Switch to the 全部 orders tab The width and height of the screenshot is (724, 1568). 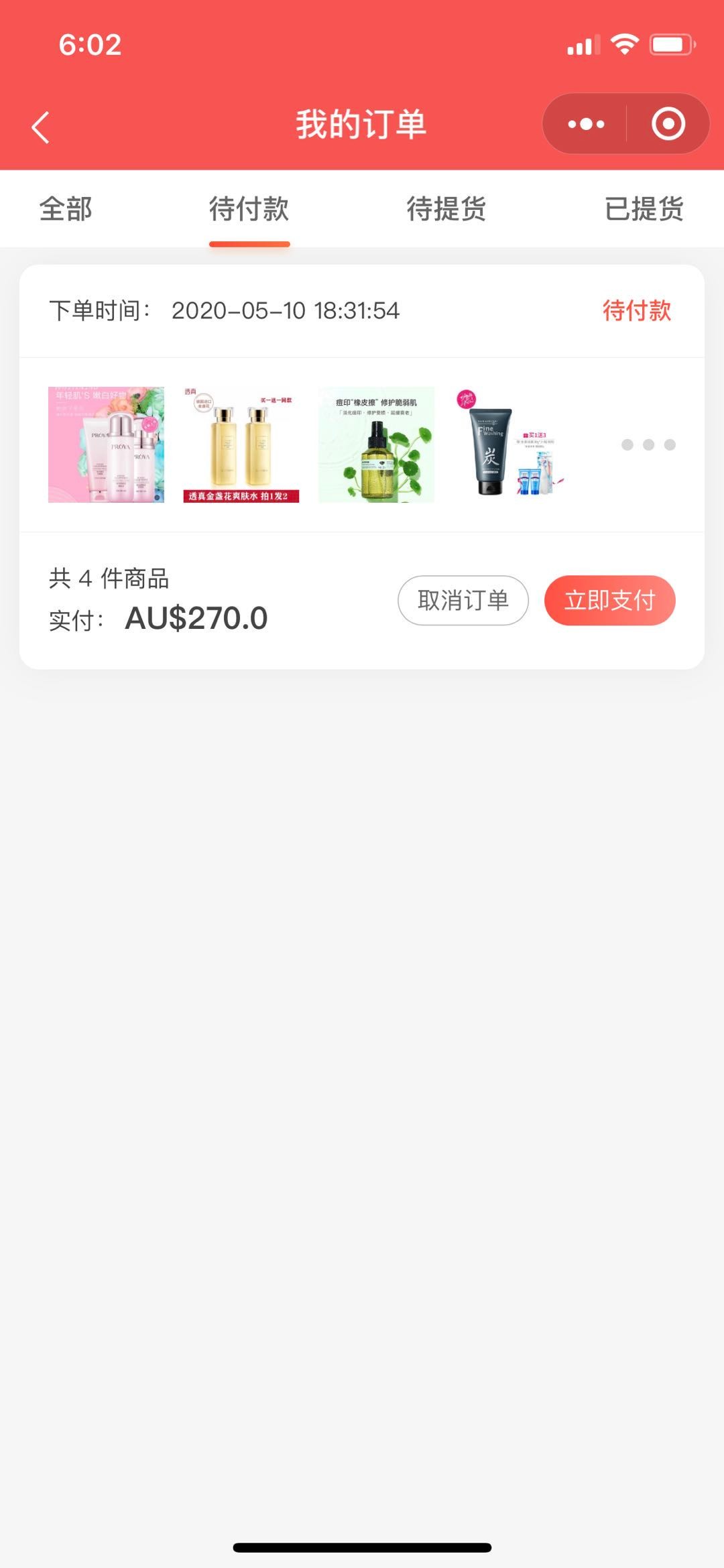tap(66, 208)
